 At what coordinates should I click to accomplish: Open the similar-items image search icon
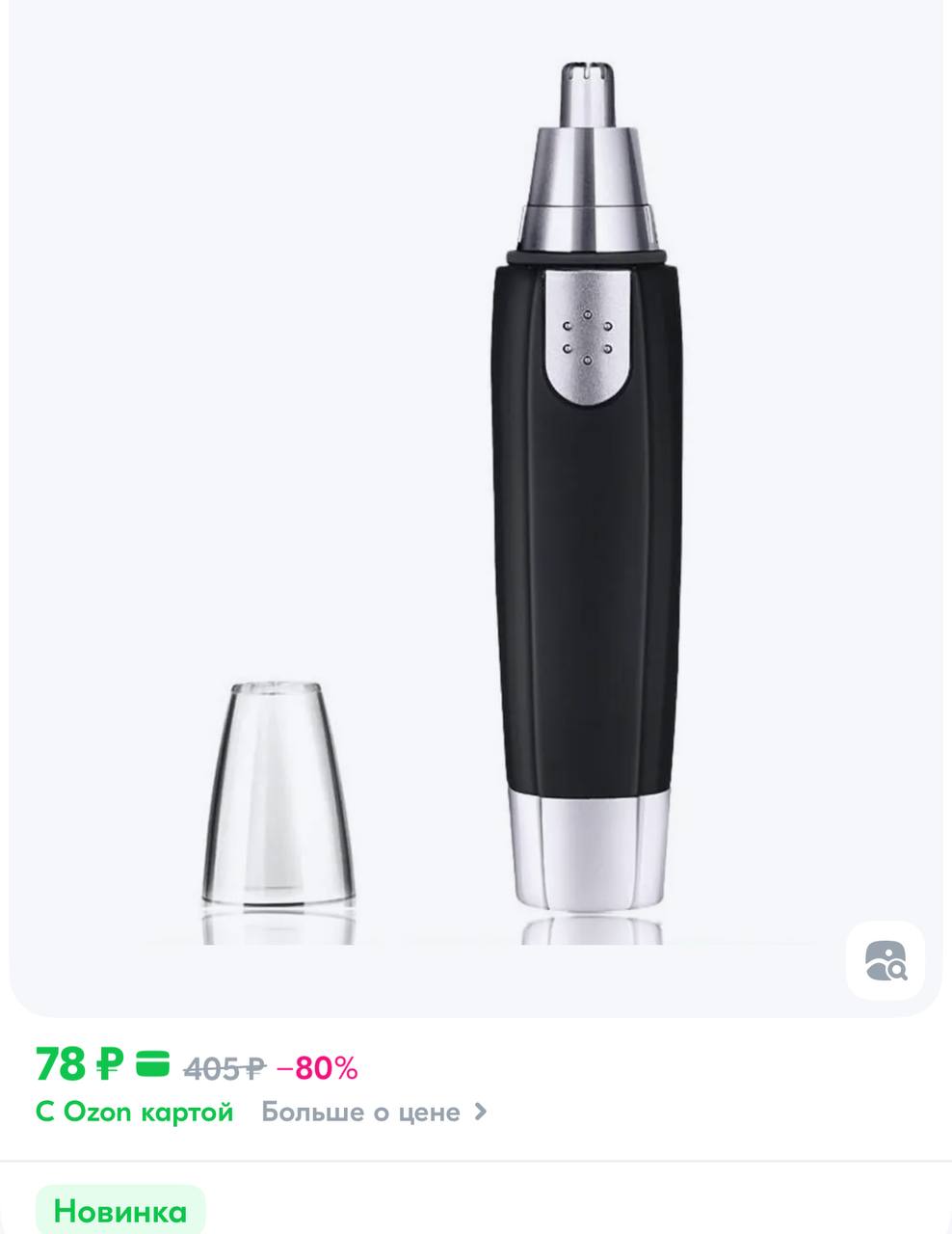point(886,960)
